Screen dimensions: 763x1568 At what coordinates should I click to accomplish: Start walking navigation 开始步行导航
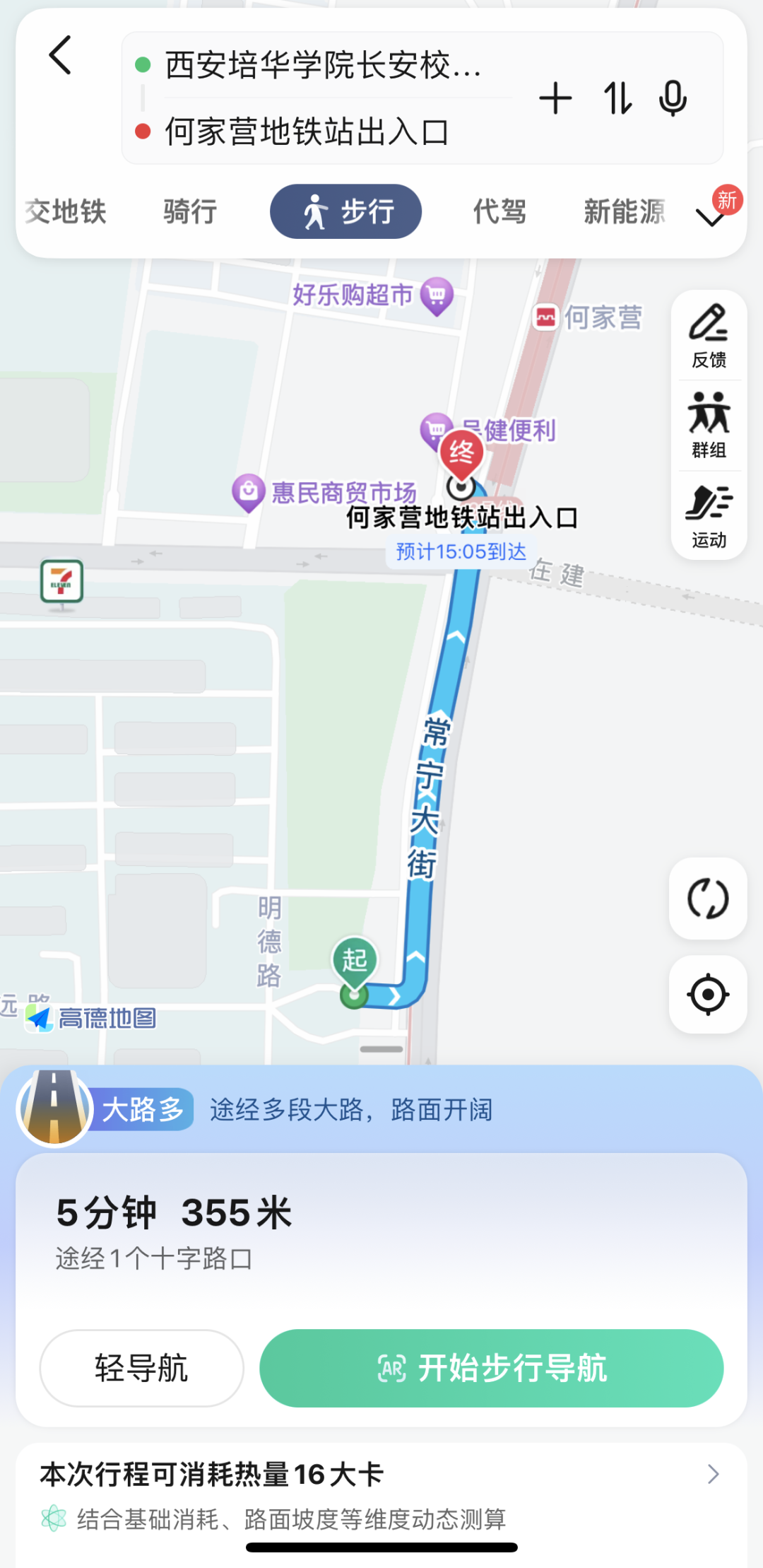pyautogui.click(x=492, y=1368)
